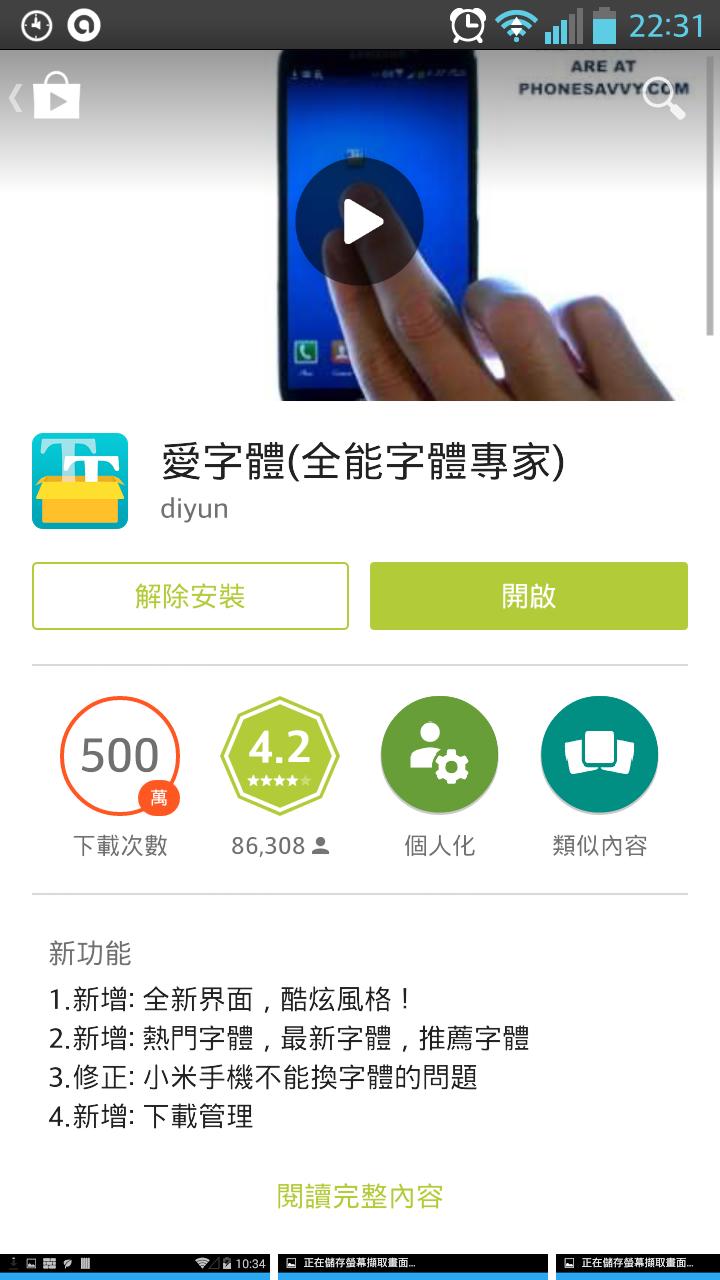Go back via the Play Store bag icon
This screenshot has height=1280, width=720.
pos(45,97)
